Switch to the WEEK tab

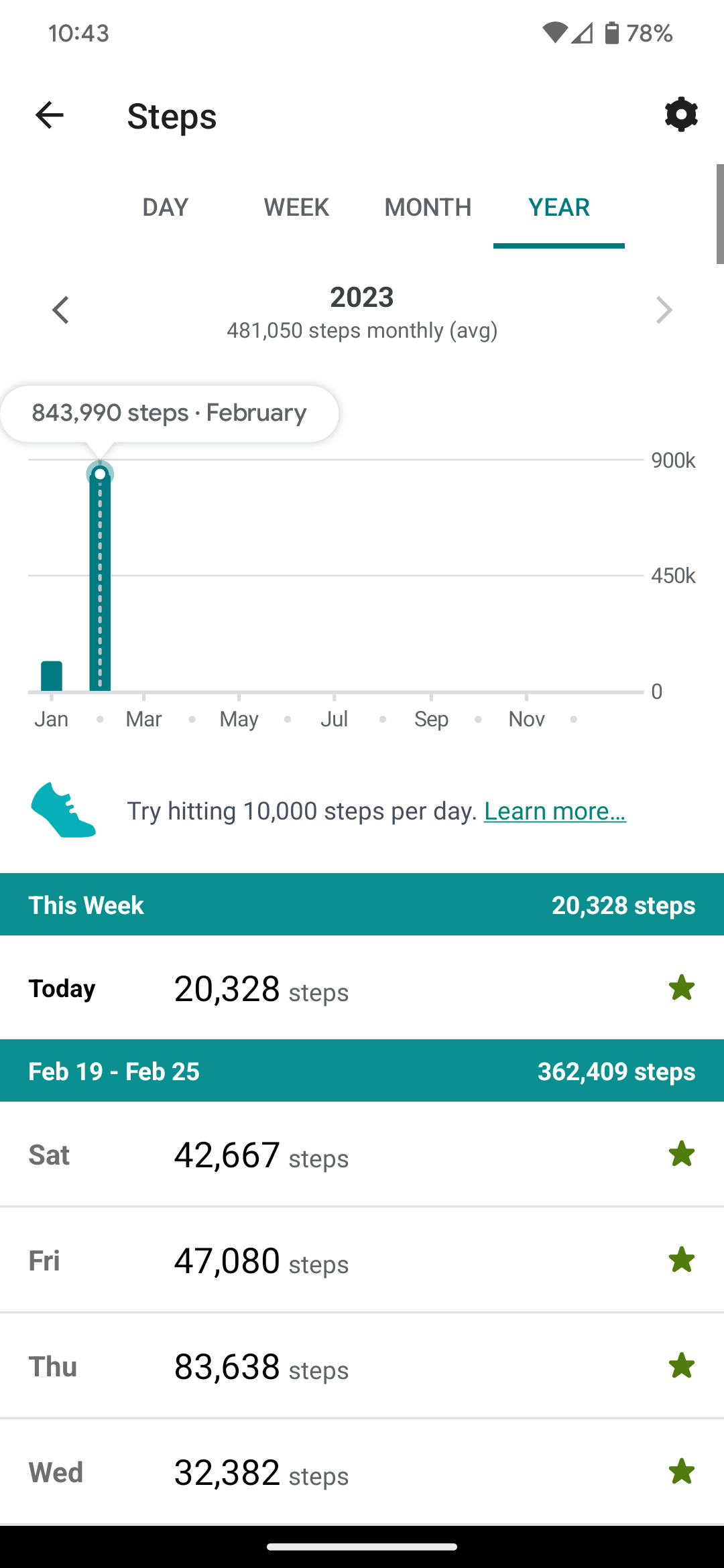[x=296, y=208]
